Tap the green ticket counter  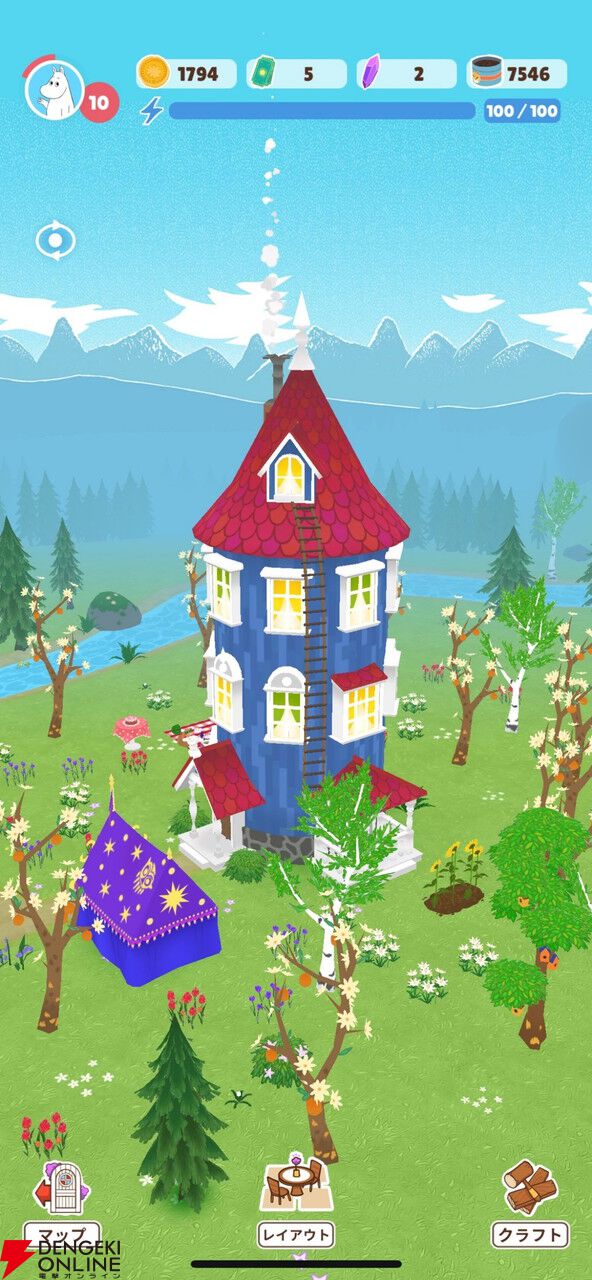(296, 73)
